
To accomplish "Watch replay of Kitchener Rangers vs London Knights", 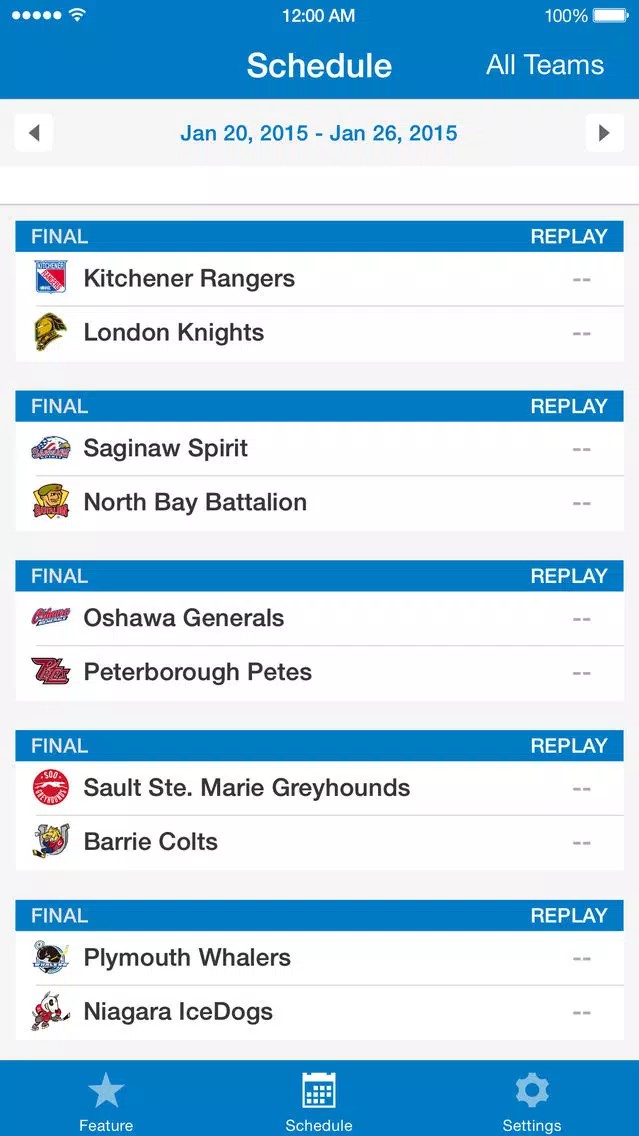I will click(569, 237).
